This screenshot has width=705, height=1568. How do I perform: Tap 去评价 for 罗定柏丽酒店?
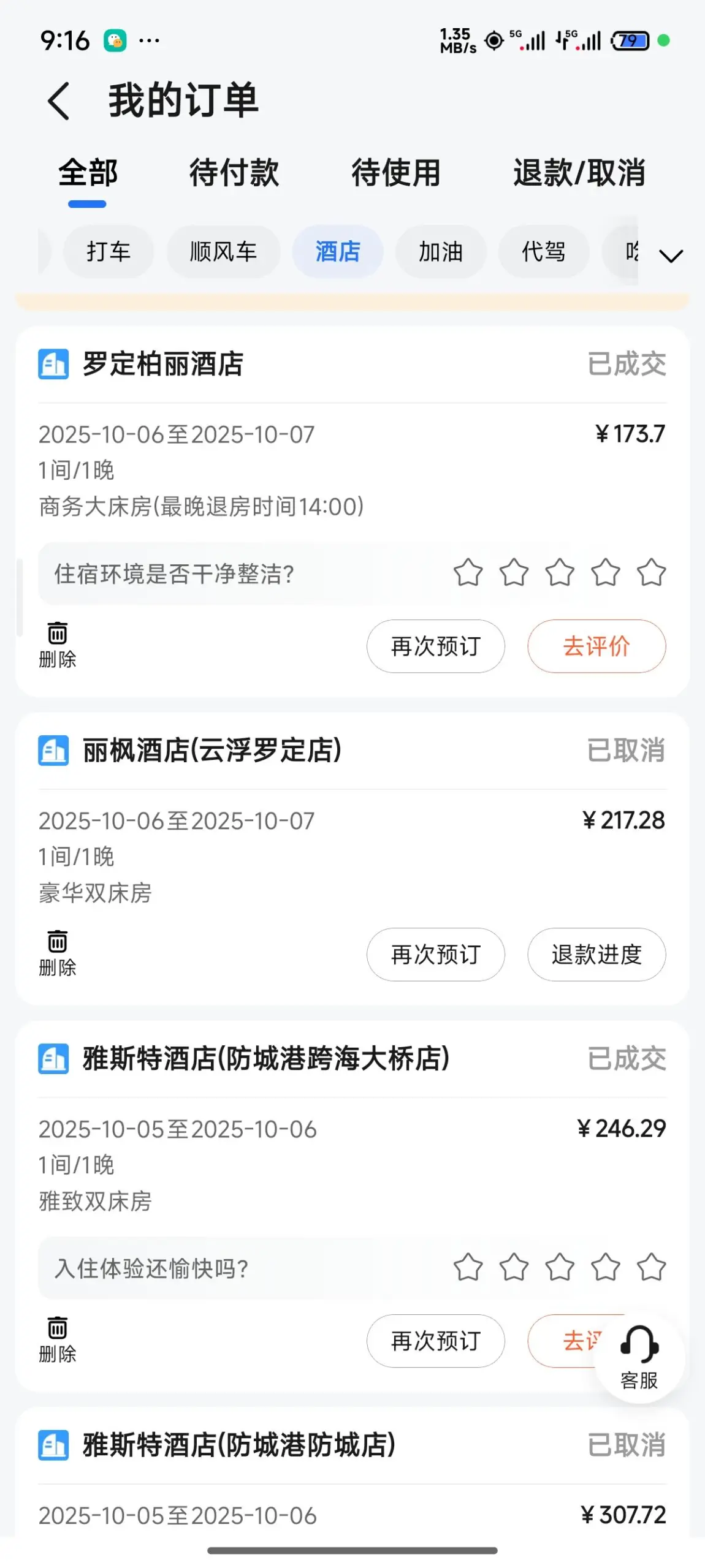[x=596, y=646]
